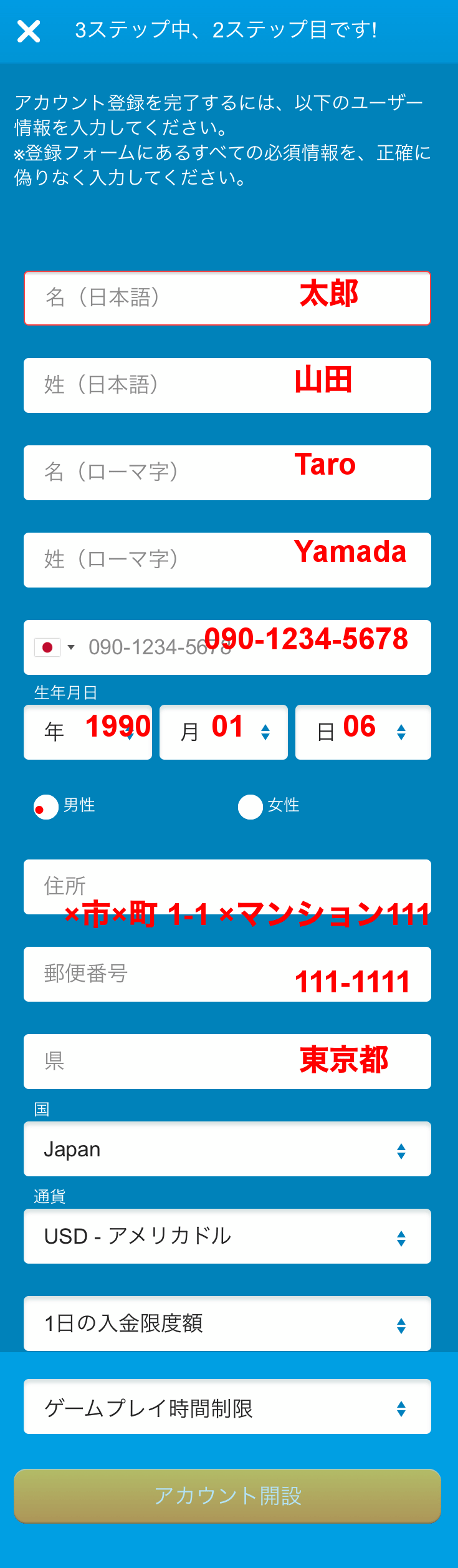Tap the 県 prefecture field

click(227, 1062)
